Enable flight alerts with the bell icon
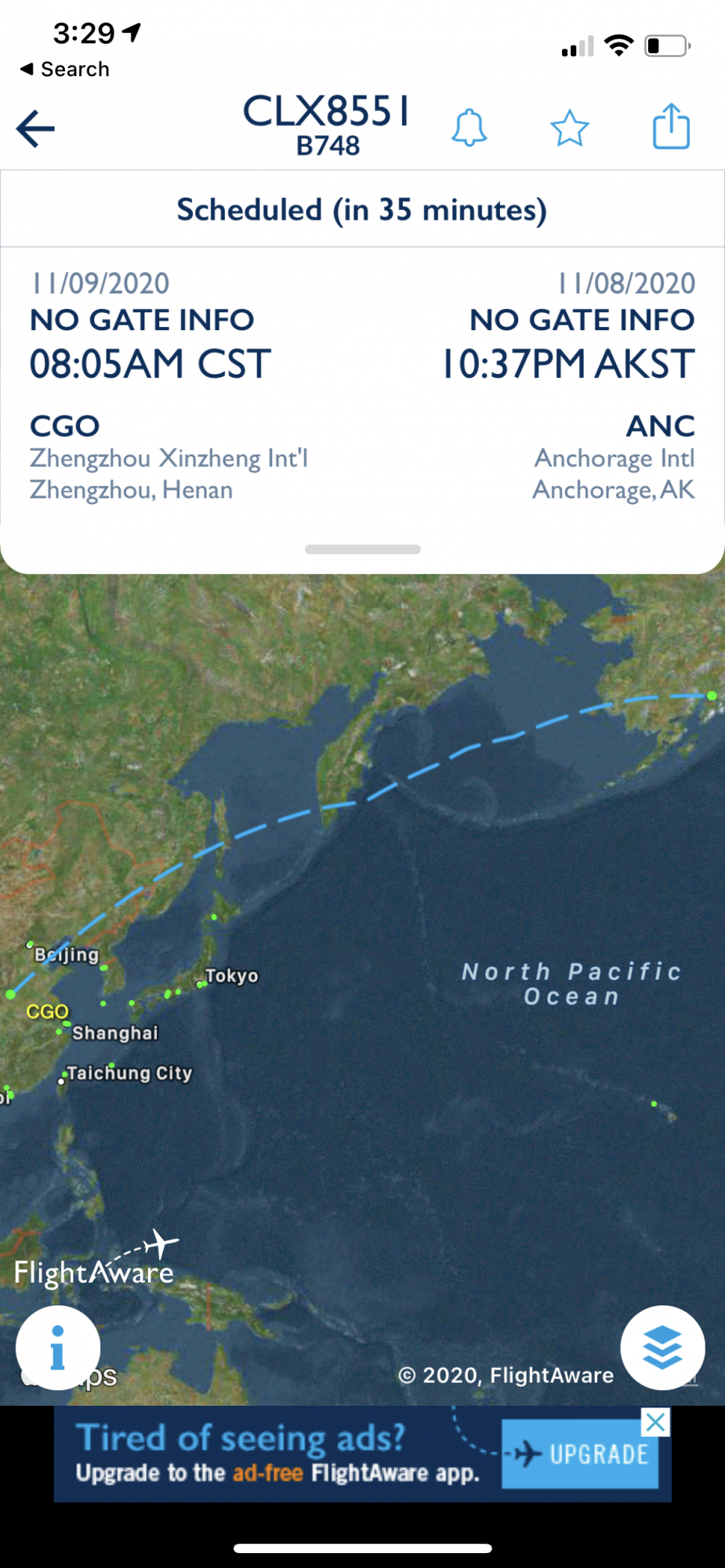Viewport: 725px width, 1568px height. pos(469,128)
